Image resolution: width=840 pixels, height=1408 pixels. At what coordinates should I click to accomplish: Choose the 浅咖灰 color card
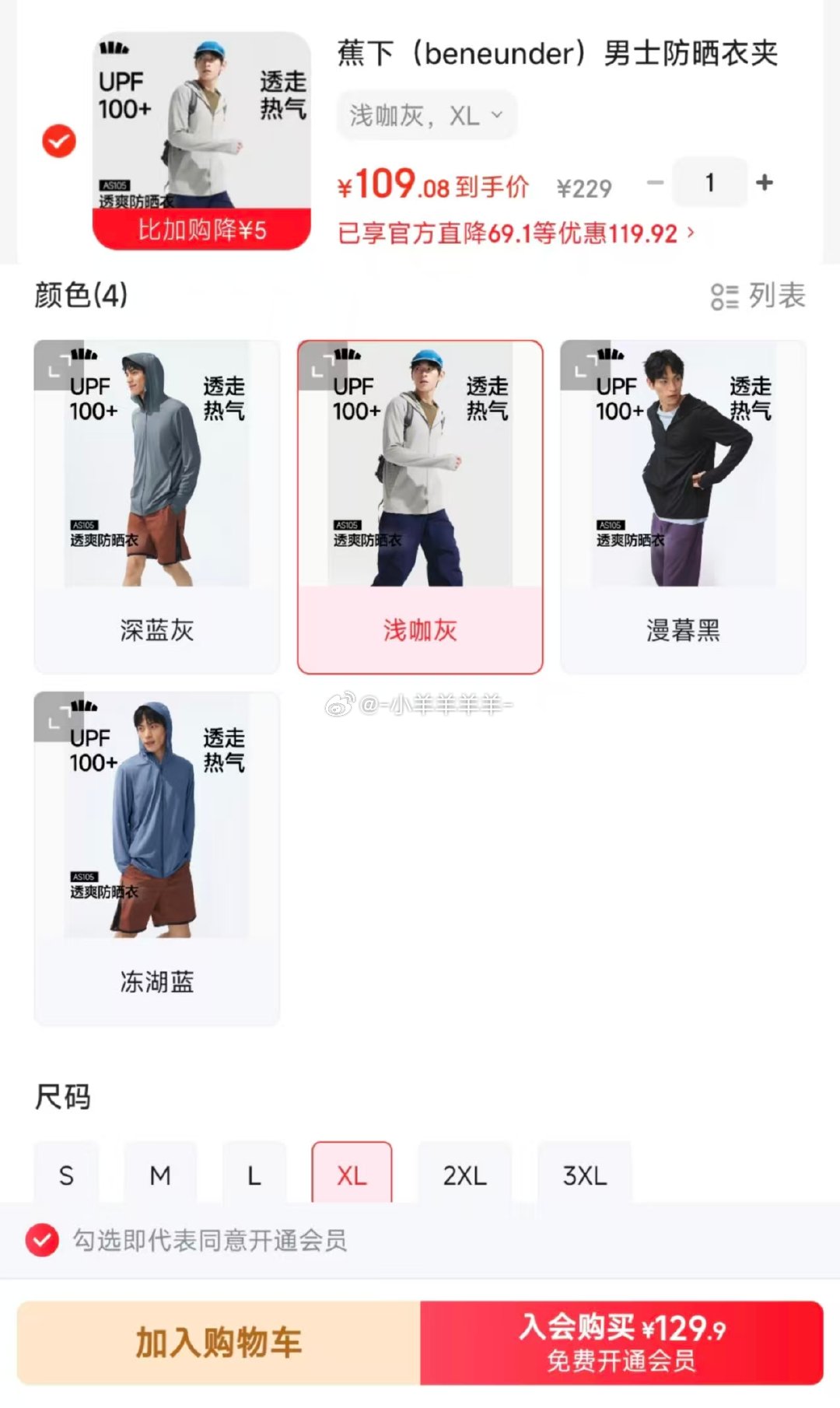[x=420, y=506]
